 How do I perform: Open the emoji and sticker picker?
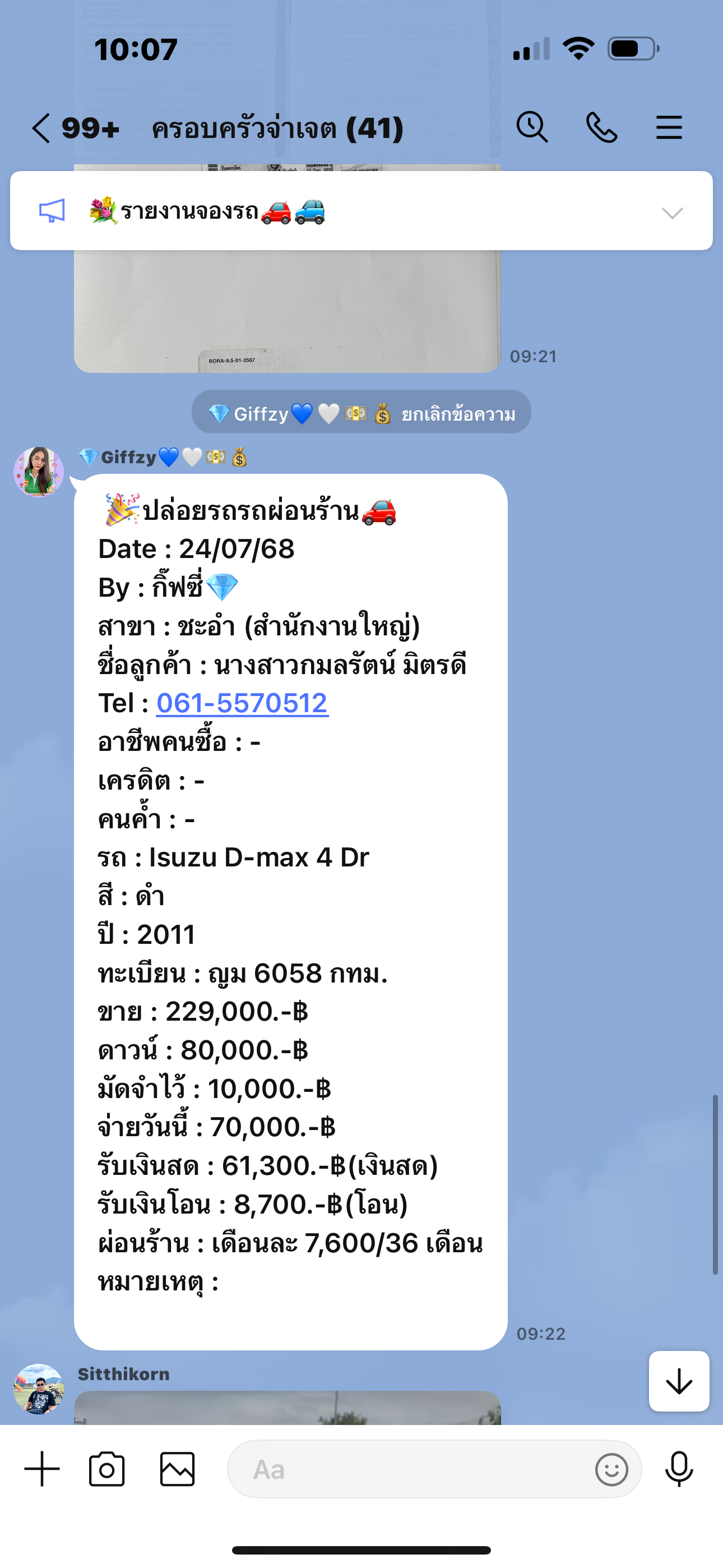[611, 1469]
